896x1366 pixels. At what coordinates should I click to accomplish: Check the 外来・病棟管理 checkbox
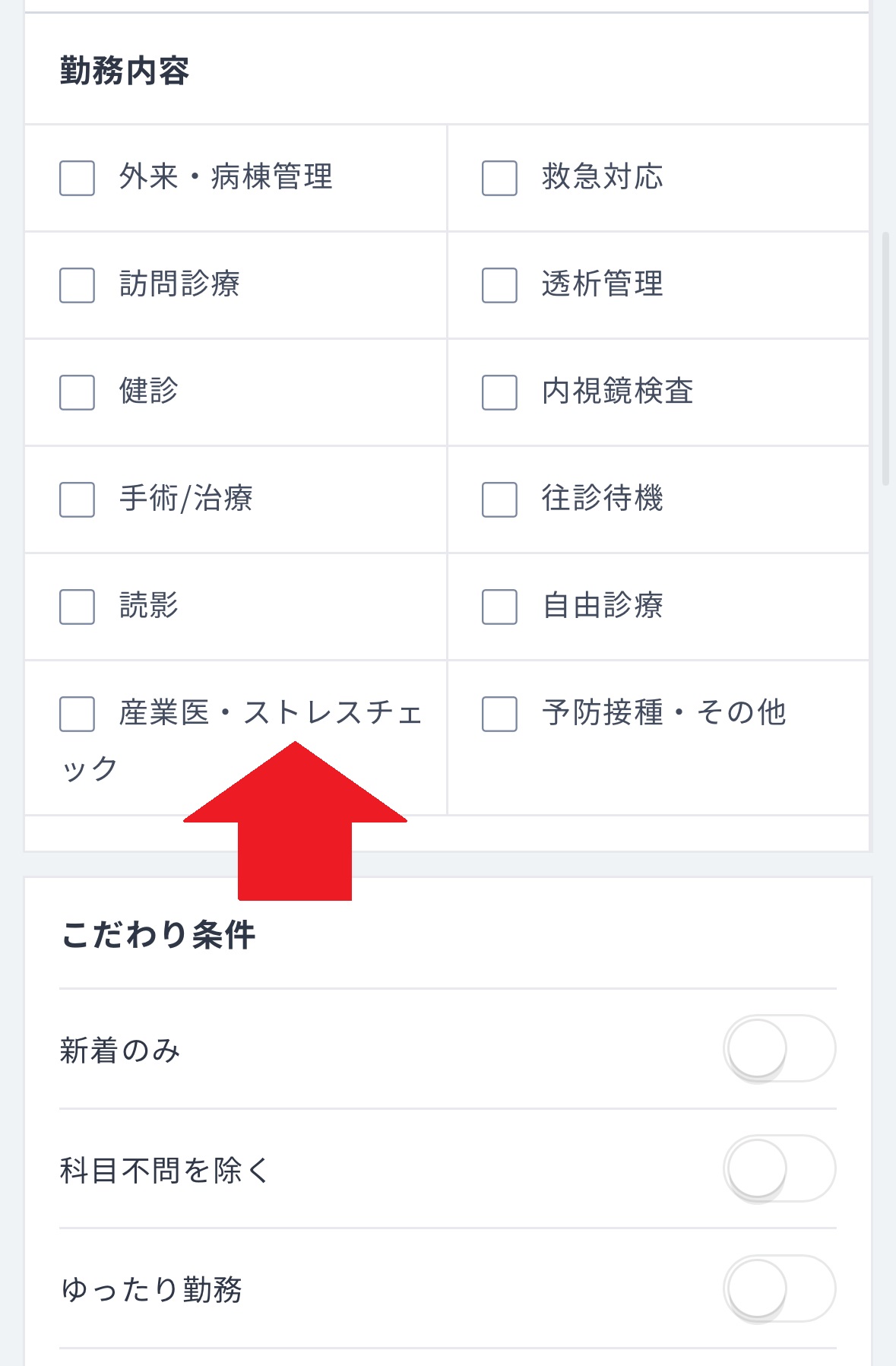[x=77, y=178]
